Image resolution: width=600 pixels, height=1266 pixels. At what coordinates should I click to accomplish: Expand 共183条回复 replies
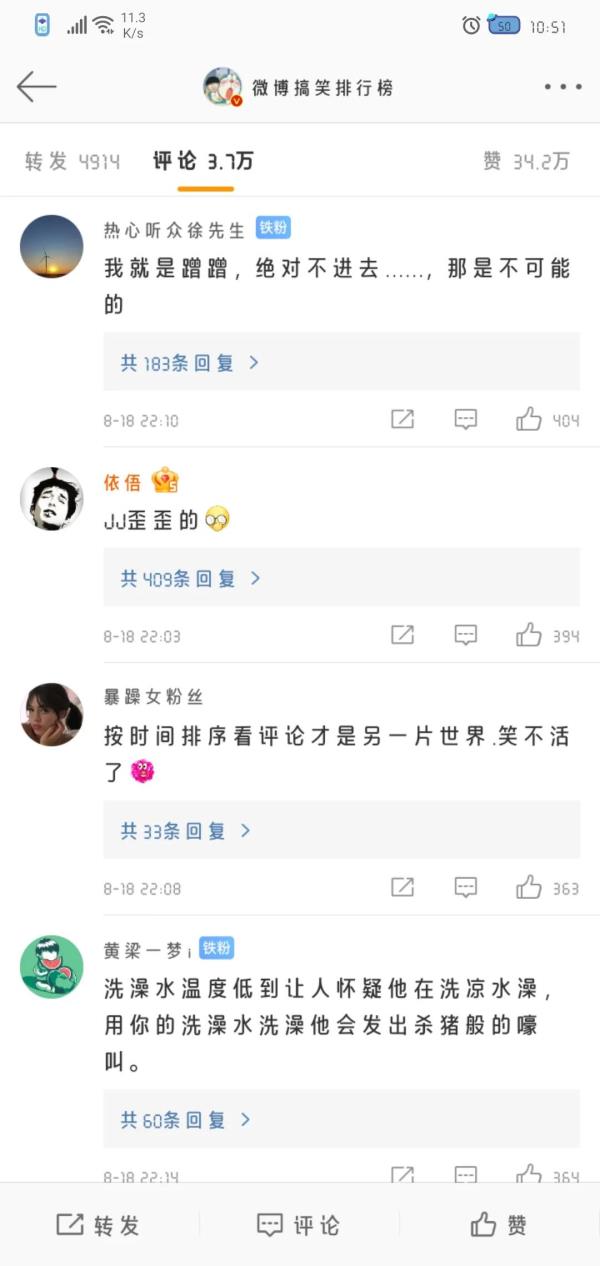[x=190, y=363]
